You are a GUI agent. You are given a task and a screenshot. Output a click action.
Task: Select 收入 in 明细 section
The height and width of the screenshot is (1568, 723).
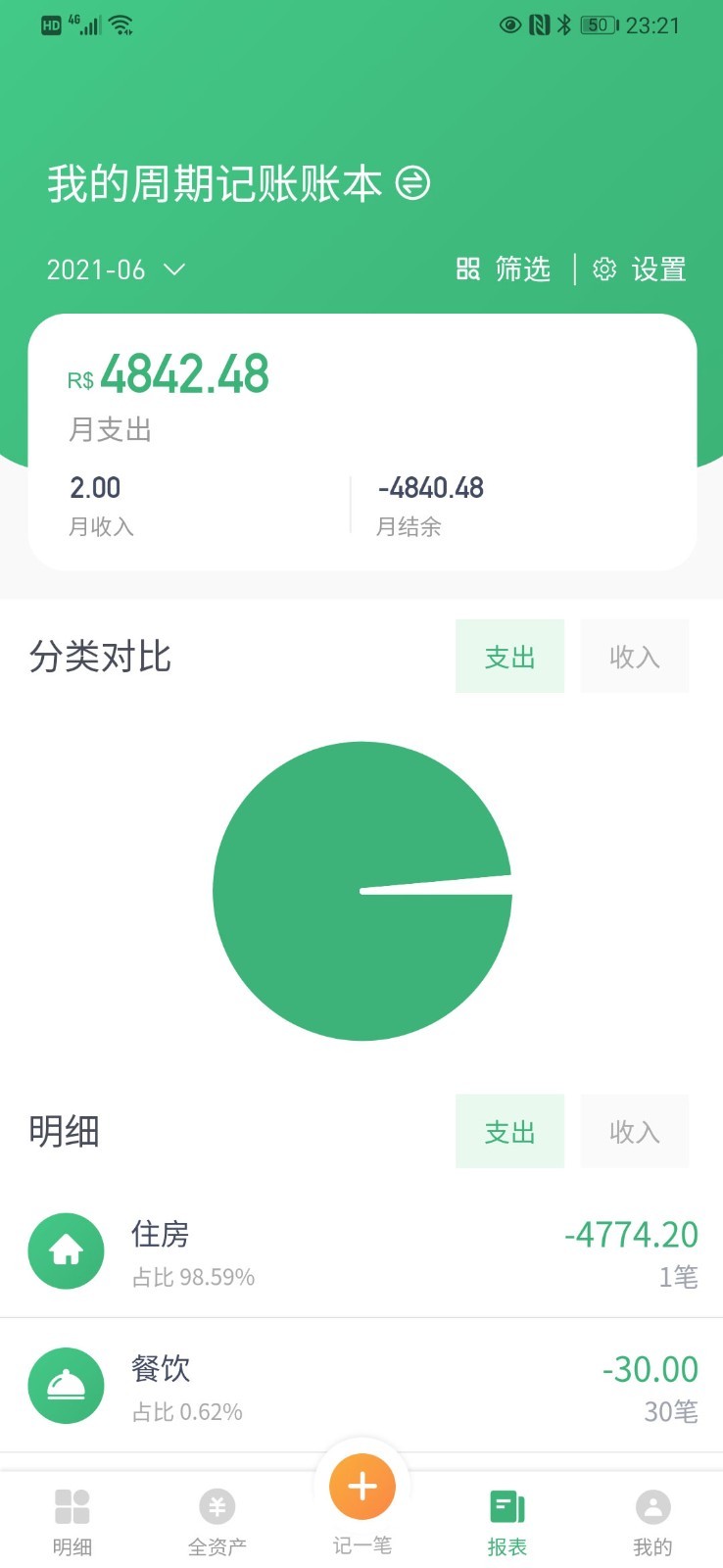(x=634, y=1132)
